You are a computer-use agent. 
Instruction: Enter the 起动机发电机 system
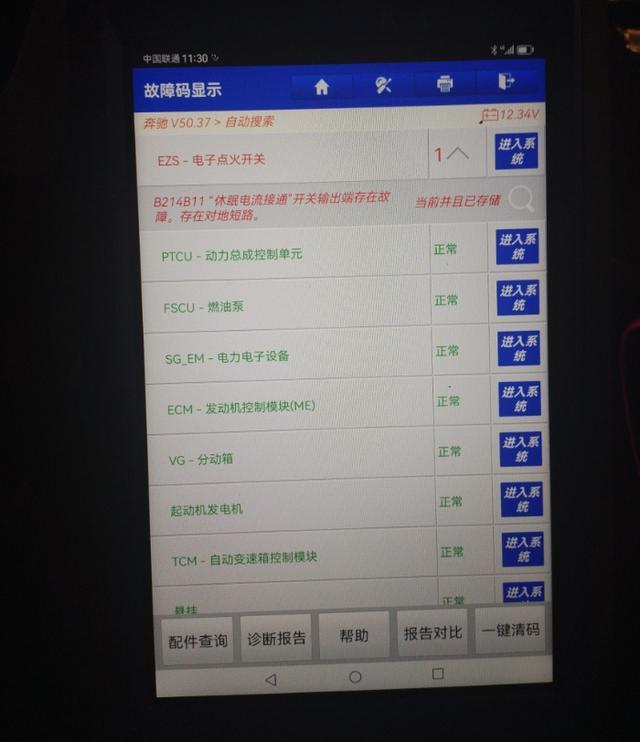[522, 499]
